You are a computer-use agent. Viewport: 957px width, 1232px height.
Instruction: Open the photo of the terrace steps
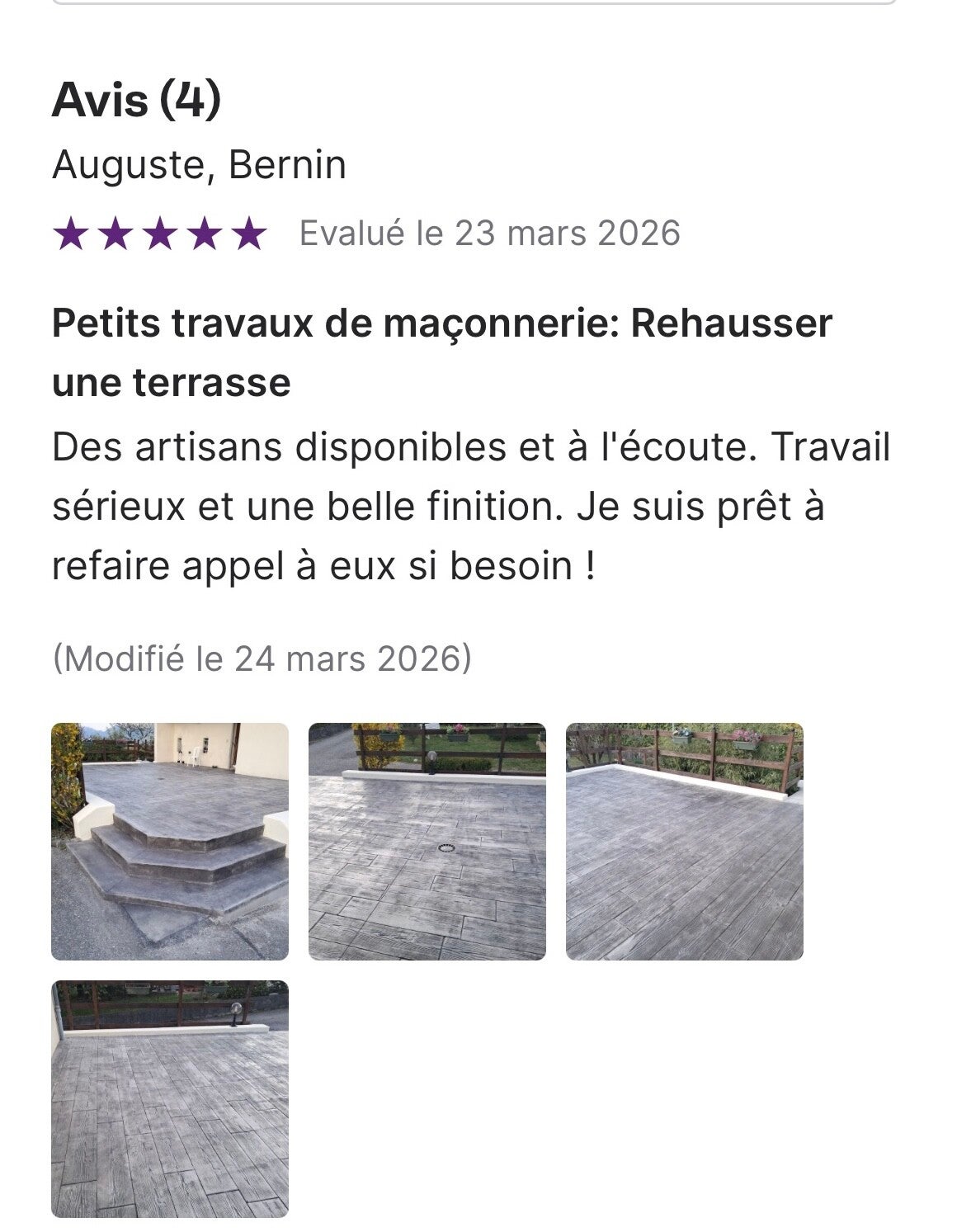tap(170, 841)
